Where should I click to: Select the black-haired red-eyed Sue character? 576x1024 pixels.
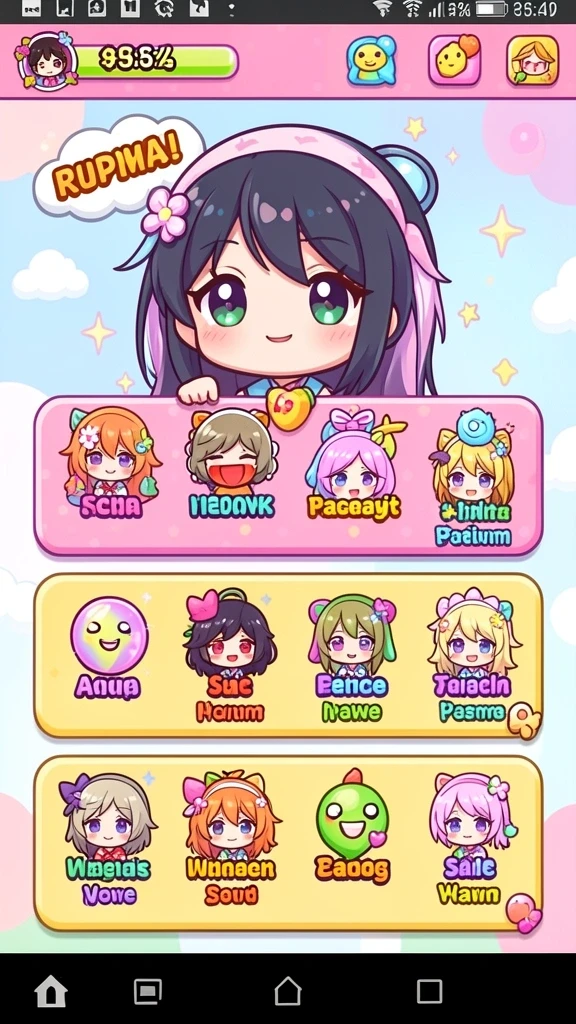coord(230,655)
